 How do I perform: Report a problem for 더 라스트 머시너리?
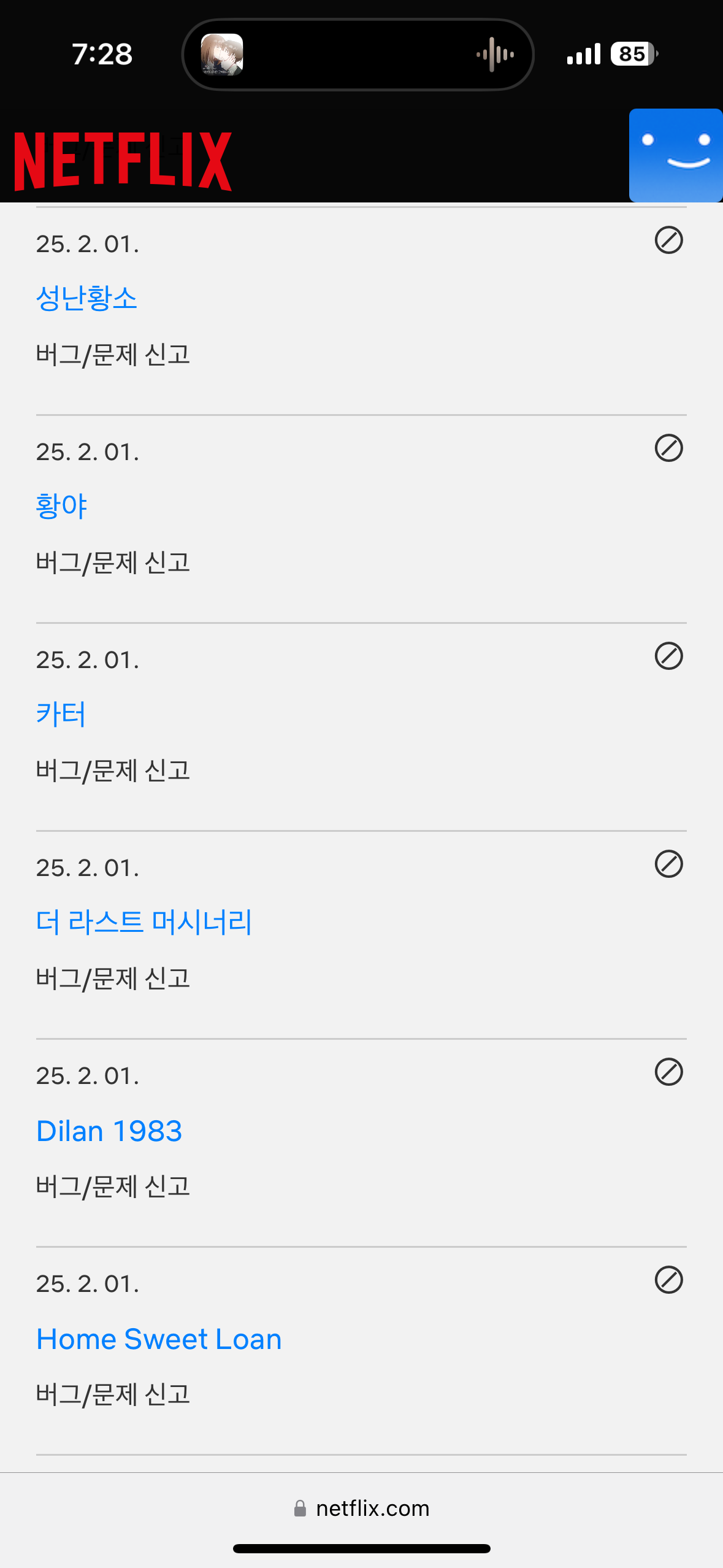coord(113,978)
